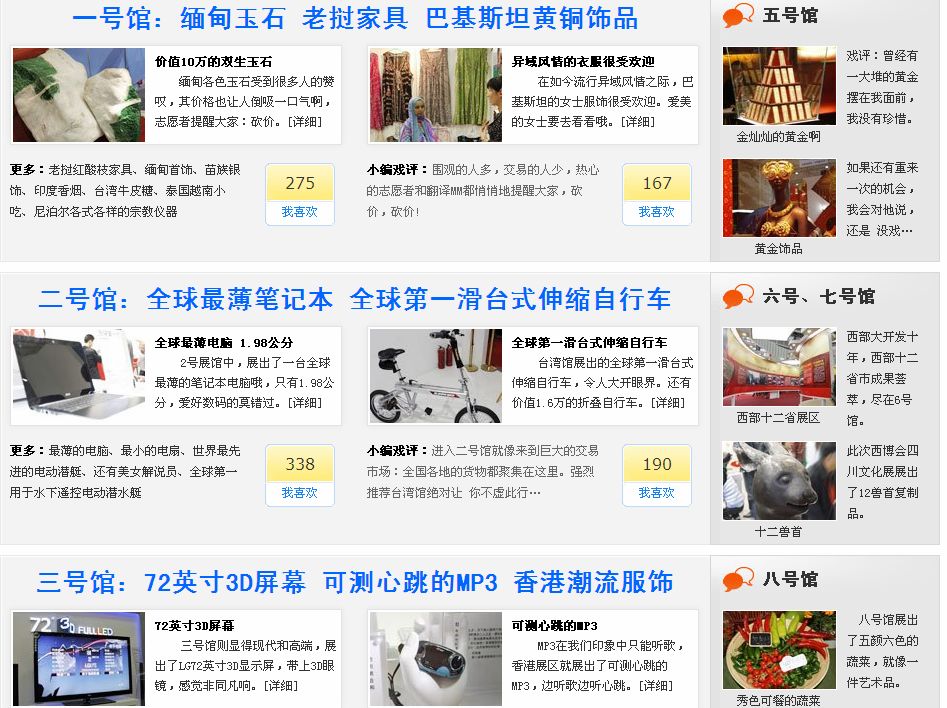This screenshot has width=947, height=708.
Task: Open 详细 for 价值10万的双生玉石
Action: point(304,121)
